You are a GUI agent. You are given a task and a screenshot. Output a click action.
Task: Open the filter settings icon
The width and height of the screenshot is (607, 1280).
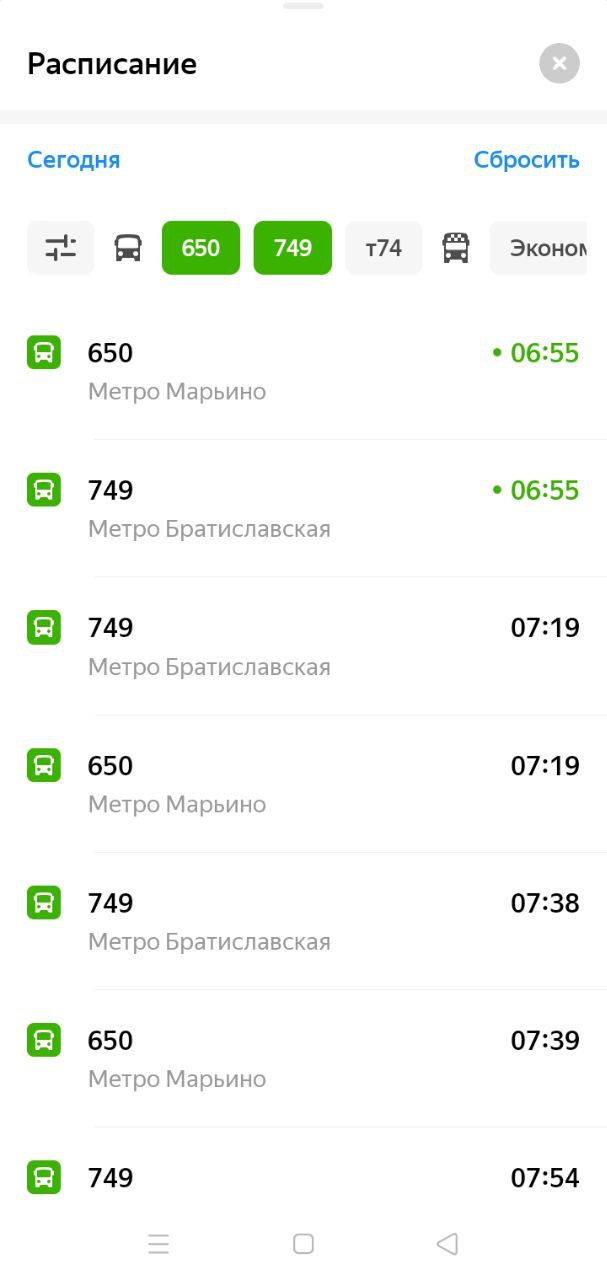click(x=60, y=247)
